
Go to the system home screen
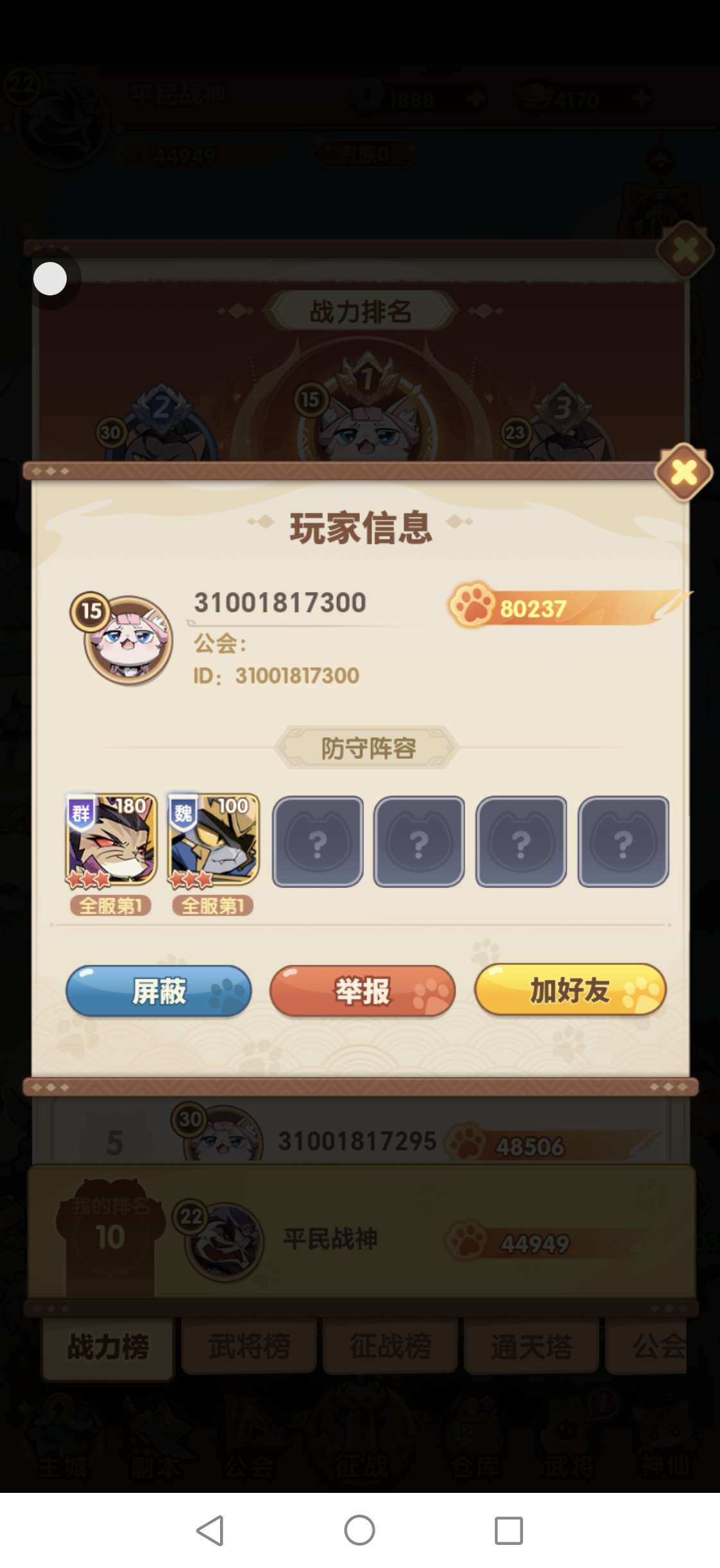coord(359,1530)
